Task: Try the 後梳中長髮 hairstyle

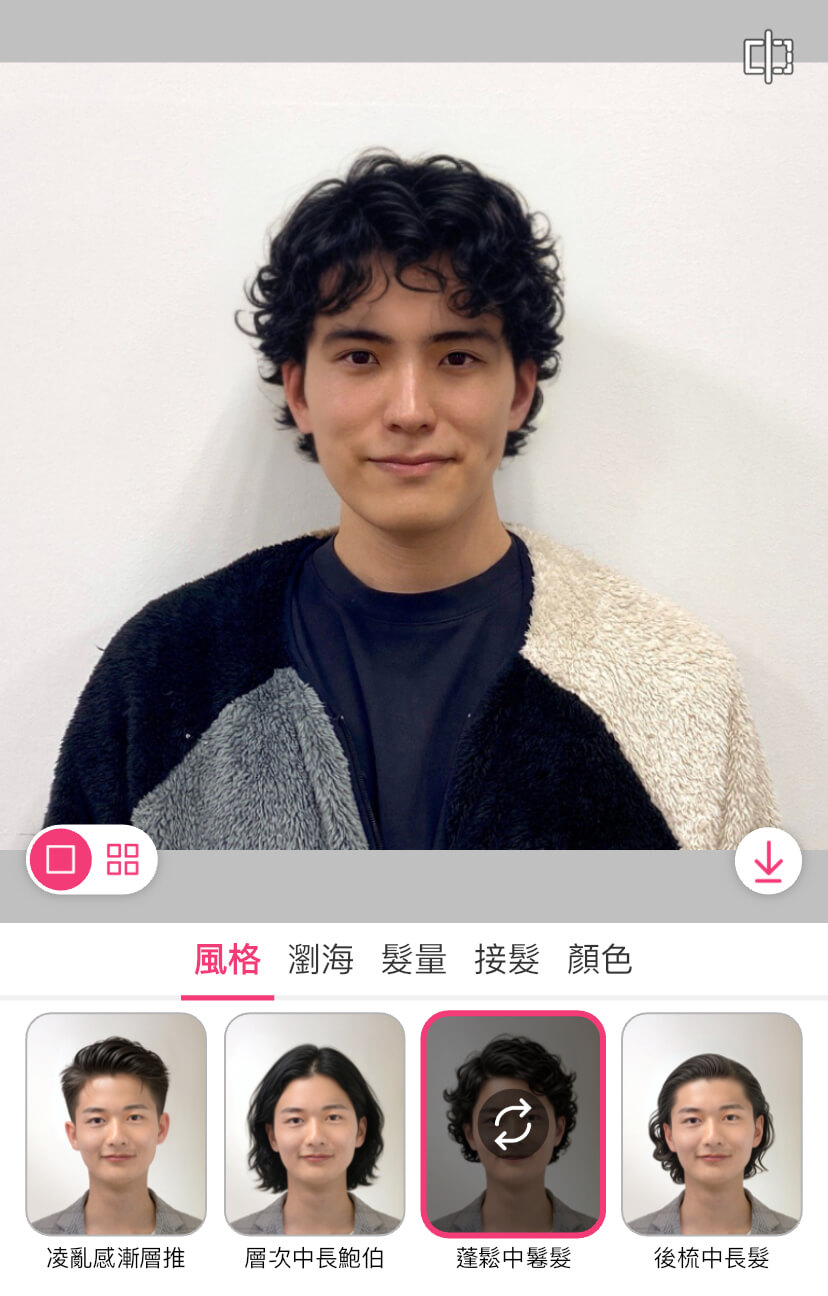Action: click(x=712, y=1124)
